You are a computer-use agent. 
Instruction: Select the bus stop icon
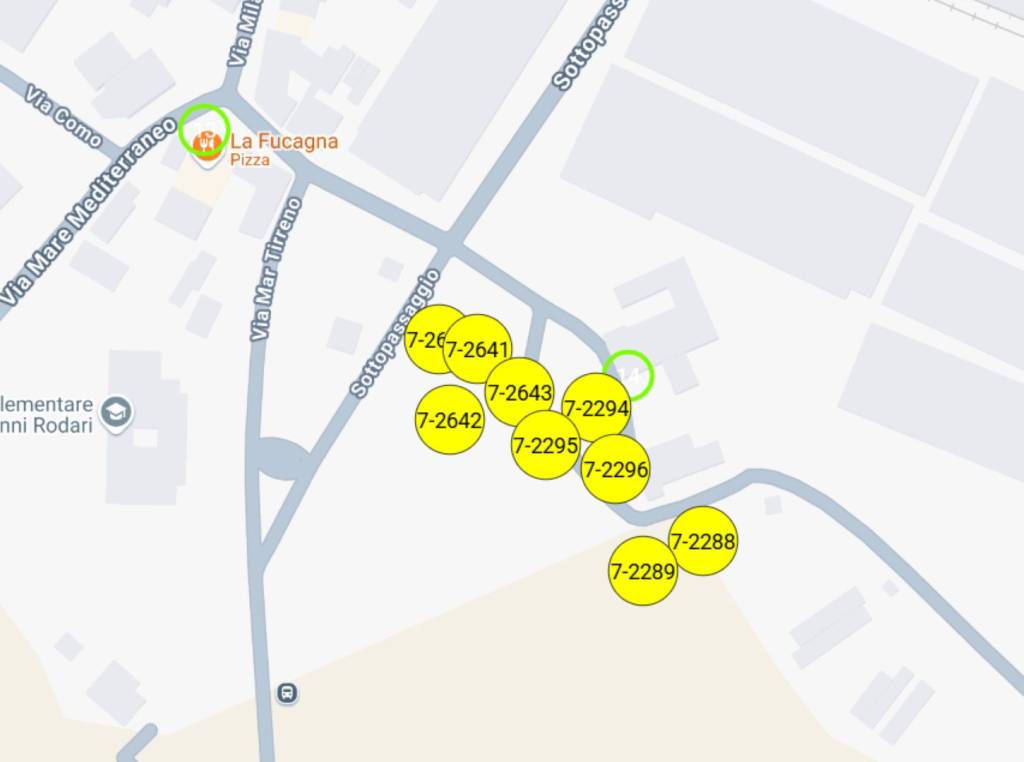(287, 692)
